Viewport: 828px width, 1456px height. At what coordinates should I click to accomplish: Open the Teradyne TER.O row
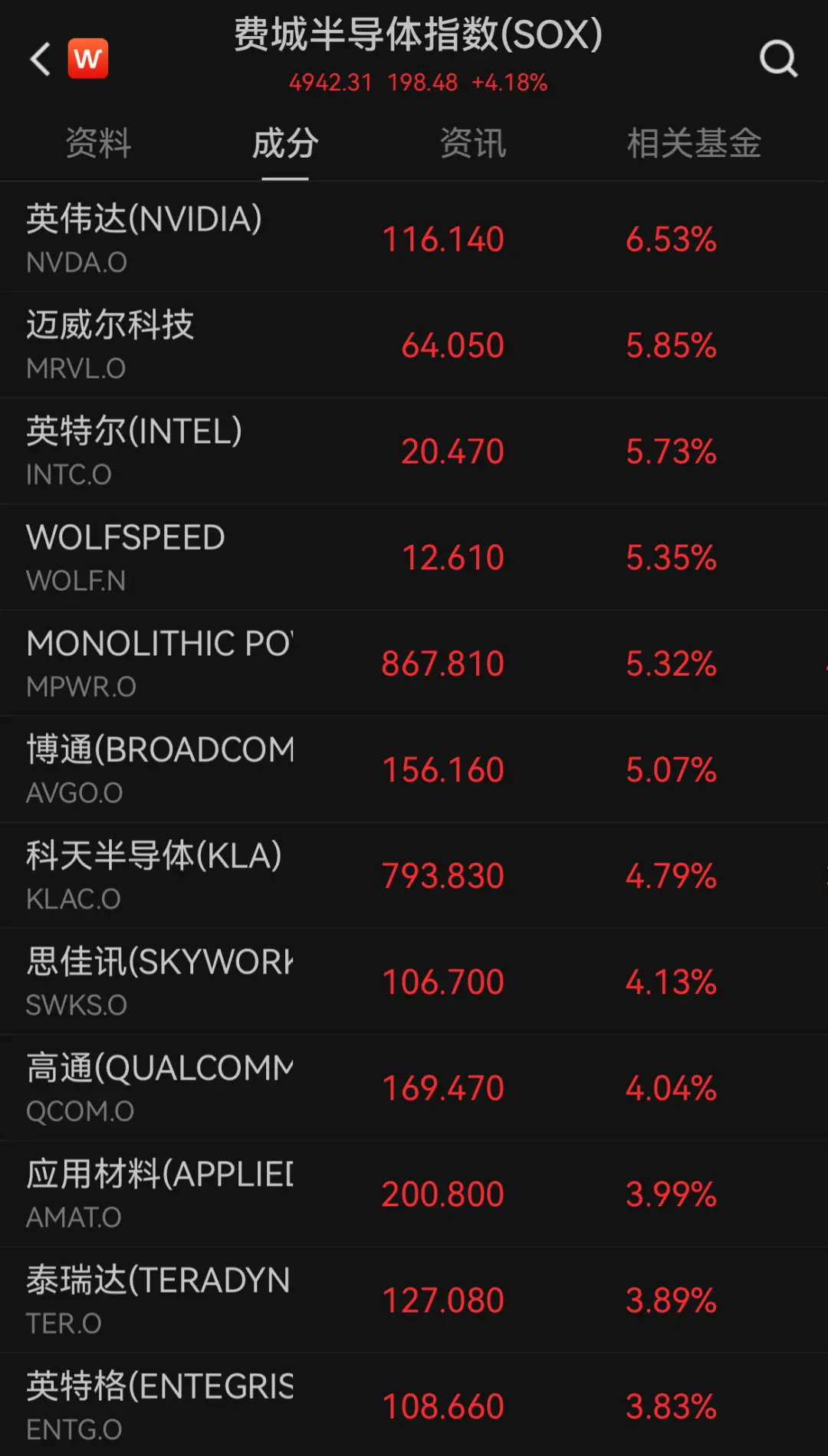[414, 1300]
